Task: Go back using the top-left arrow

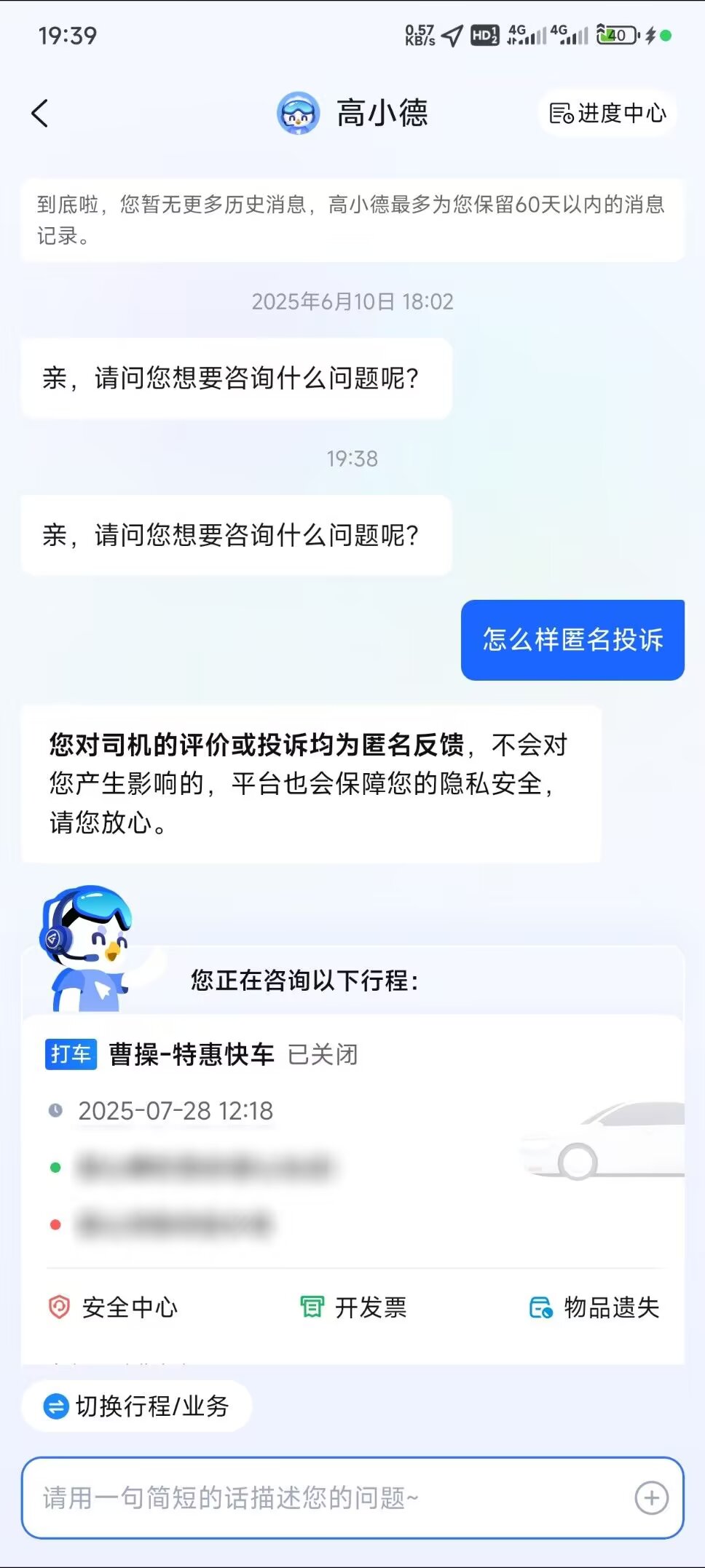Action: 41,114
